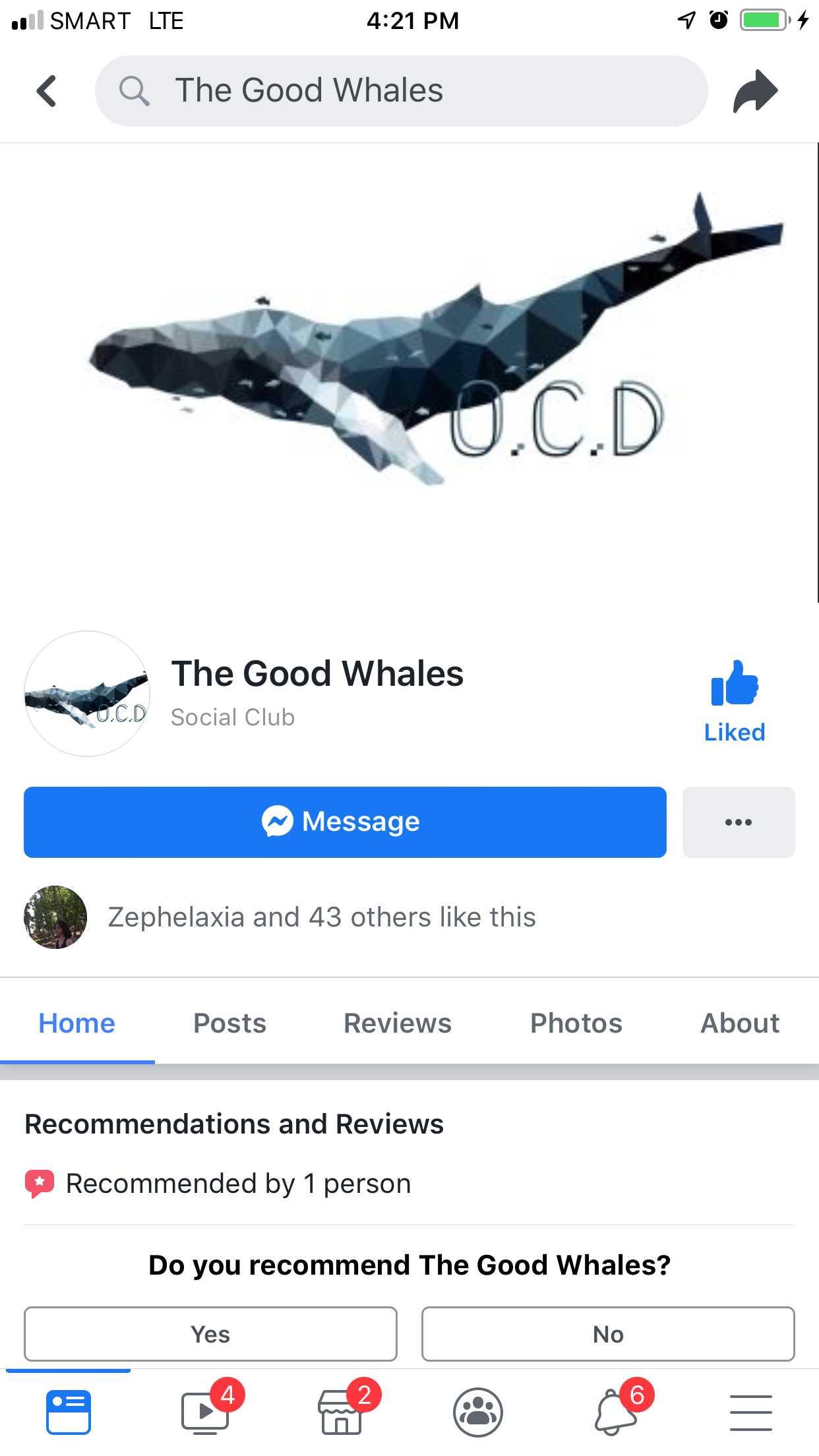
Task: Open Marketplace with 2 notifications
Action: tap(342, 1411)
